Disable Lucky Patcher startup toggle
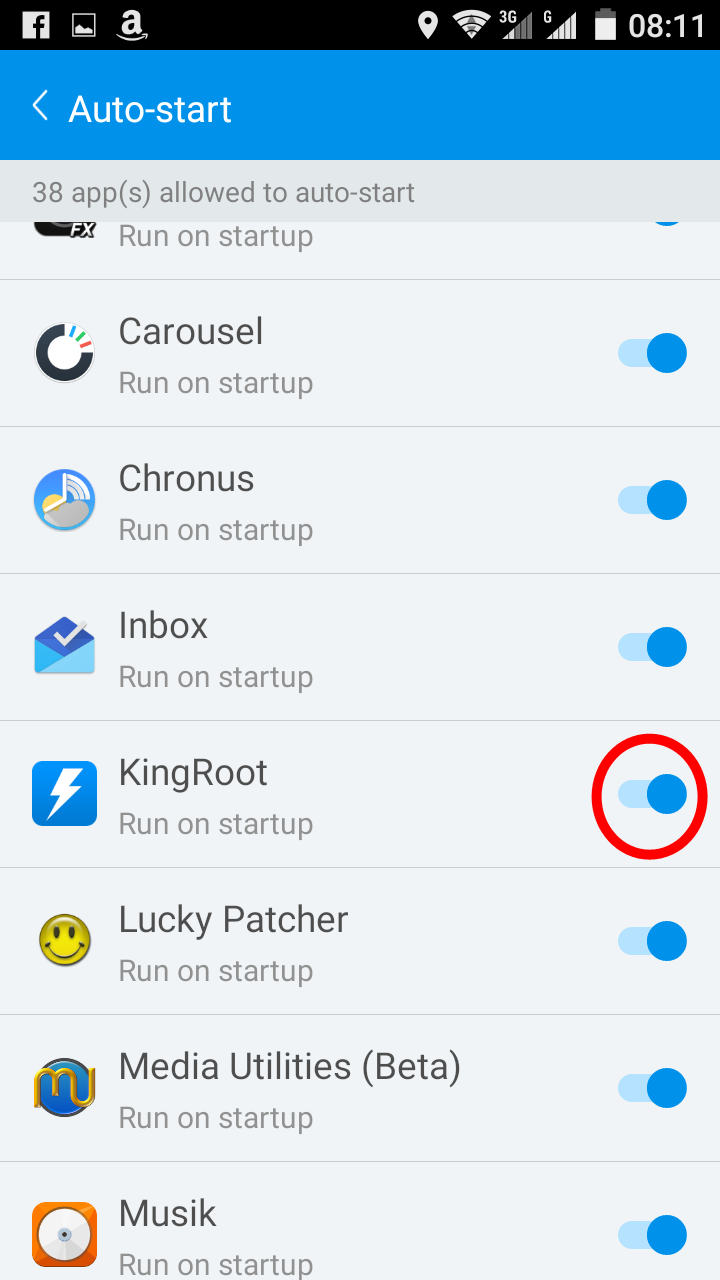This screenshot has width=720, height=1280. (x=652, y=941)
